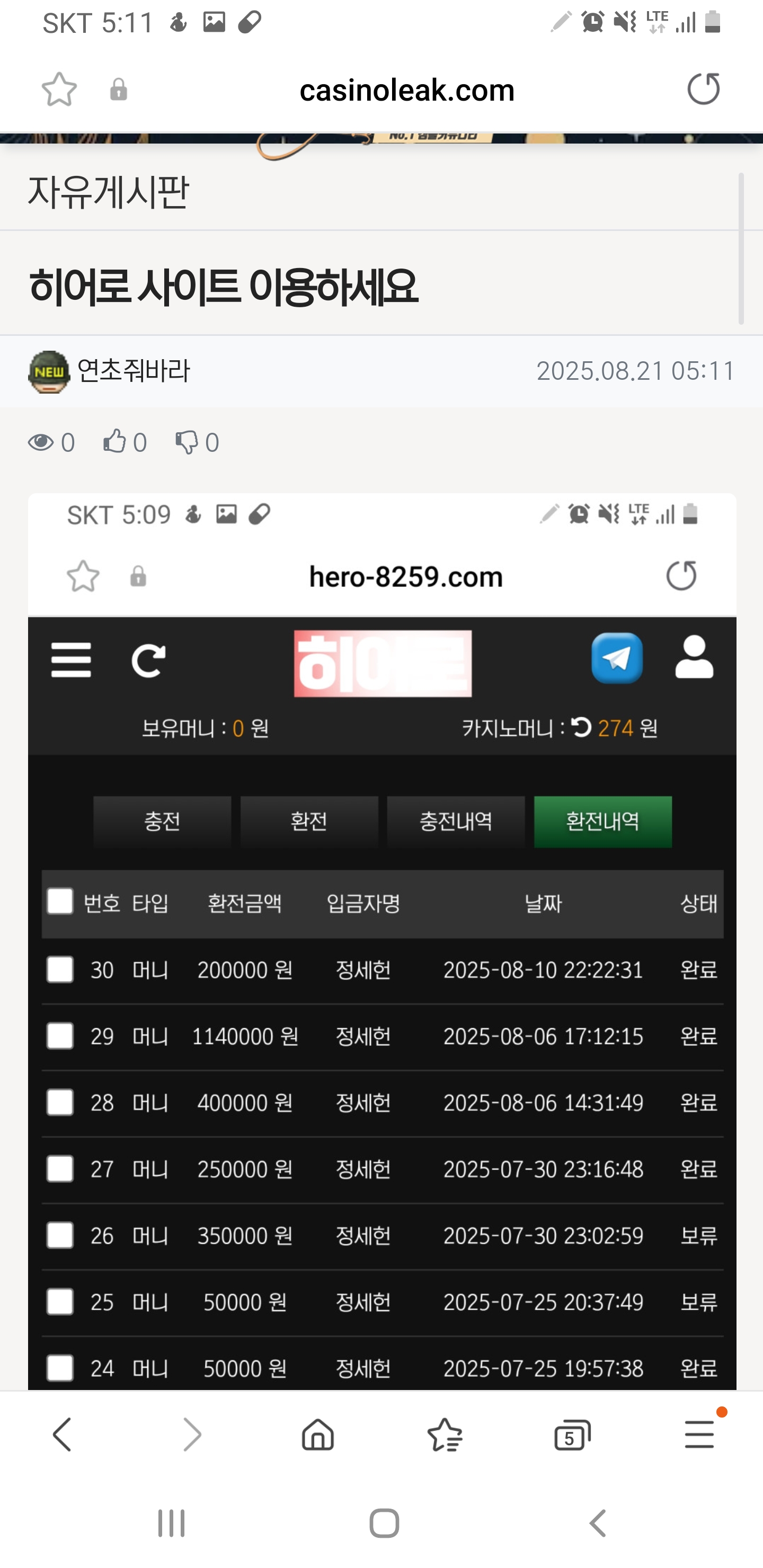Open author 연초줘바라's profile
Screen dimensions: 763x1568
click(134, 371)
